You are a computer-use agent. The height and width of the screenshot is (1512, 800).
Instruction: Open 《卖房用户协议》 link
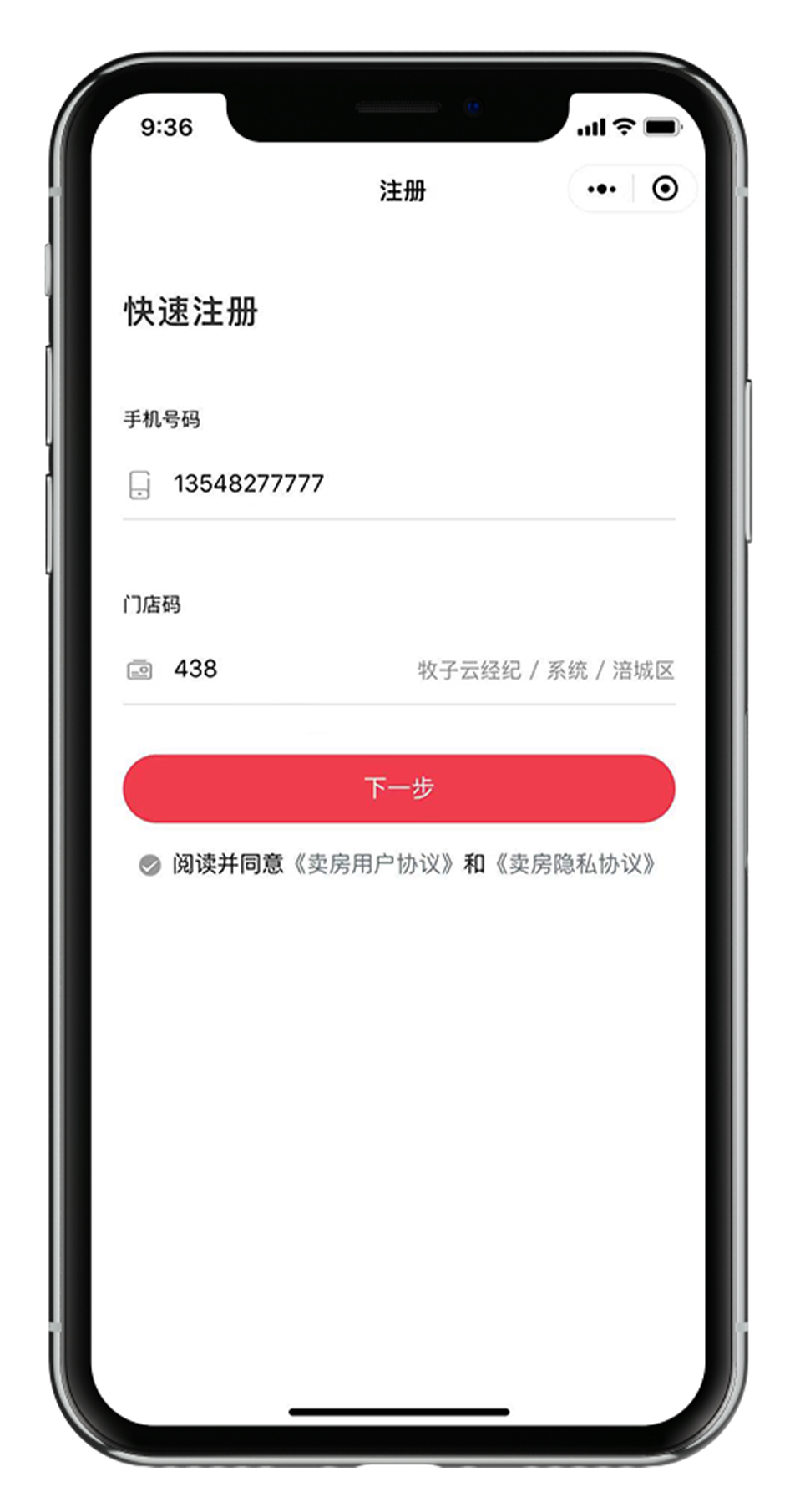tap(373, 864)
